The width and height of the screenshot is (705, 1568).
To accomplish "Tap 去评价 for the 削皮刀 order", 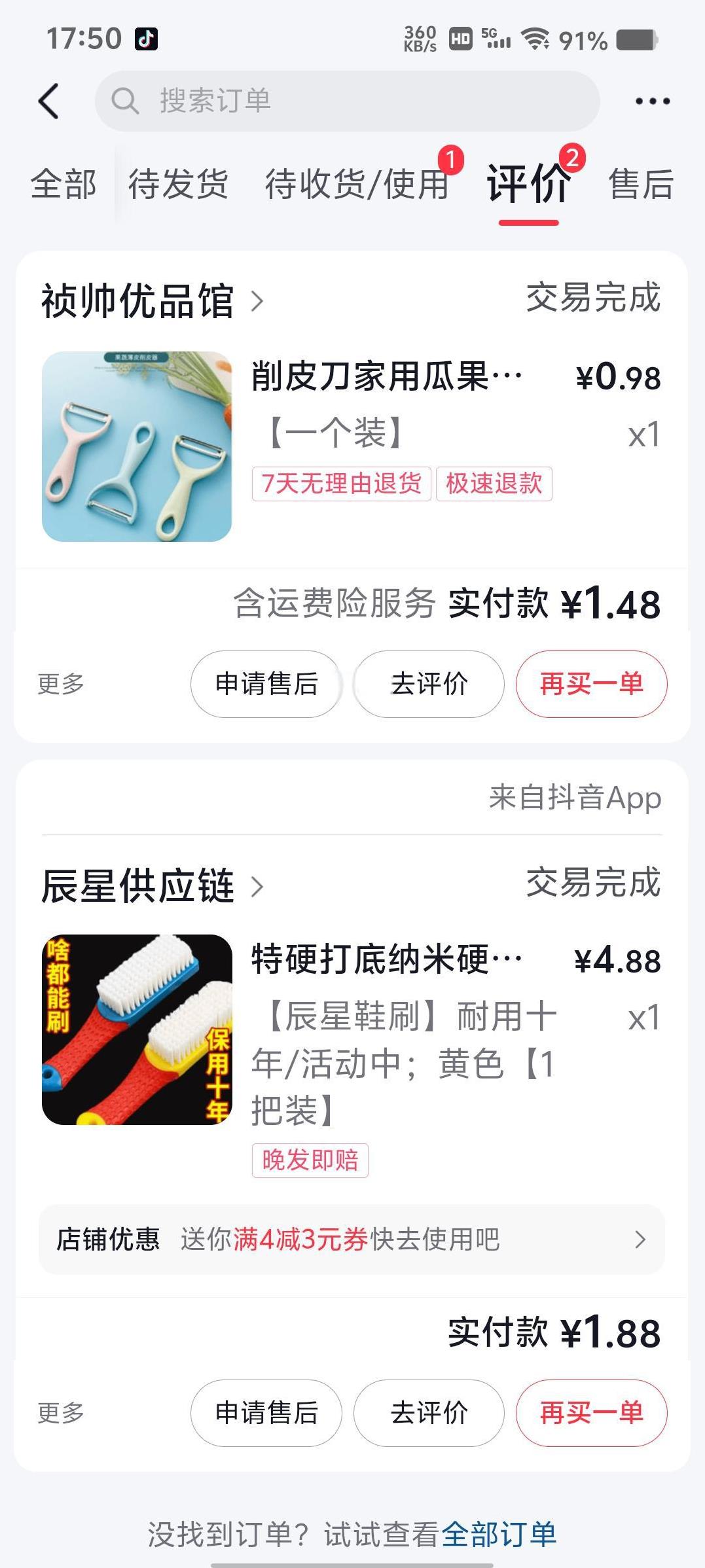I will [429, 684].
